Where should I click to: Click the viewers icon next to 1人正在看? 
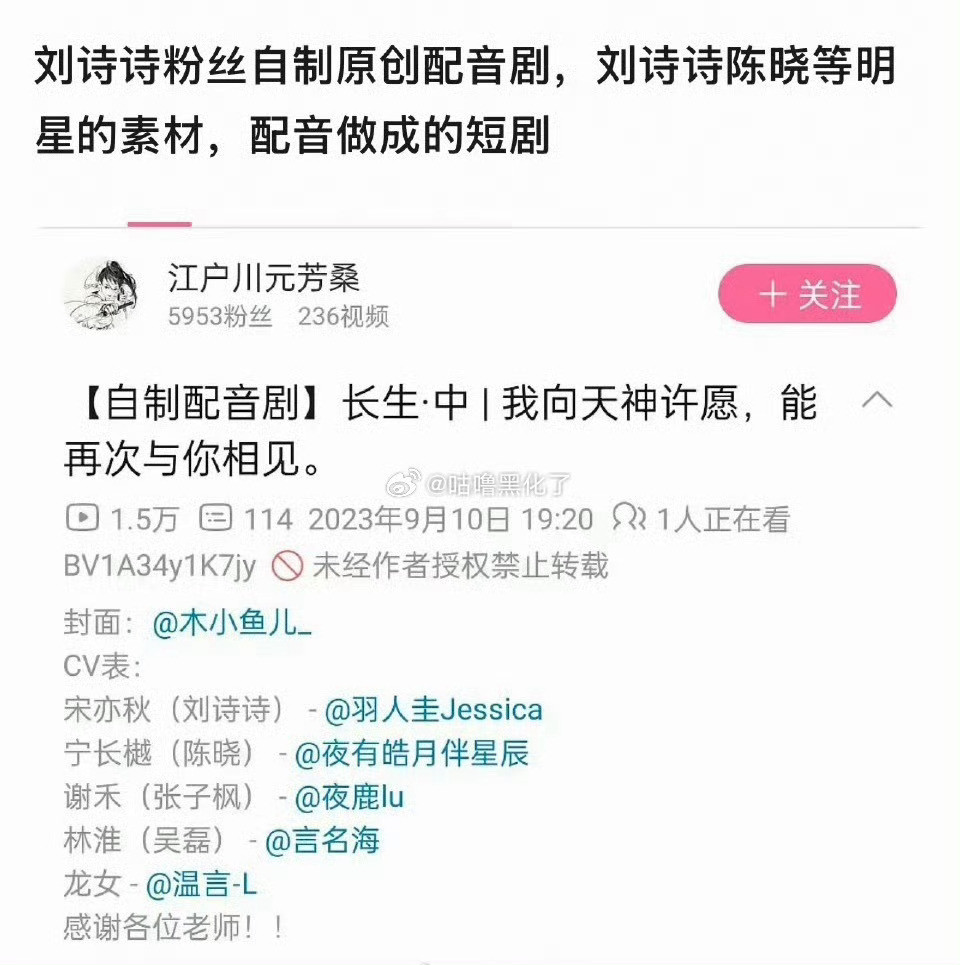[629, 519]
